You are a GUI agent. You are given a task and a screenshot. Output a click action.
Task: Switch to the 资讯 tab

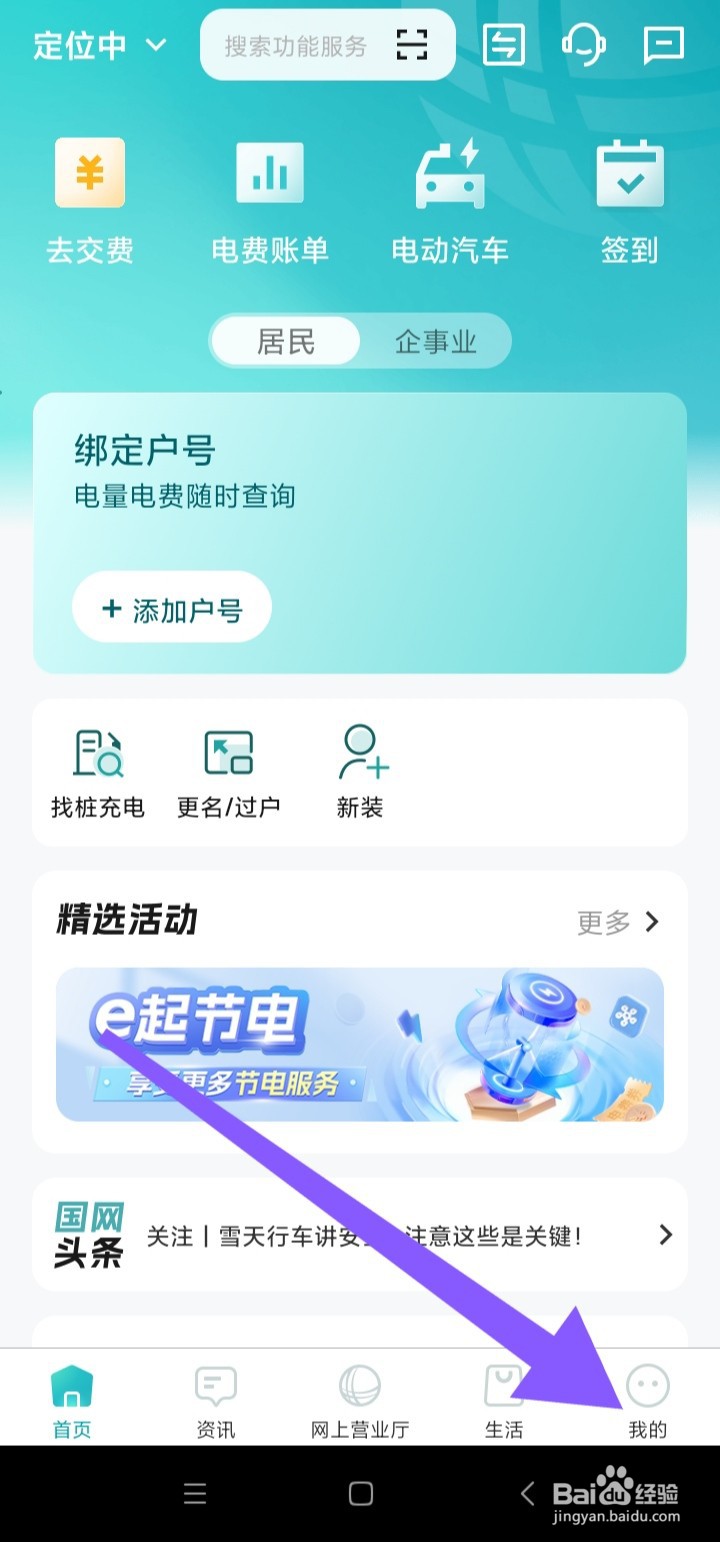[x=216, y=1398]
